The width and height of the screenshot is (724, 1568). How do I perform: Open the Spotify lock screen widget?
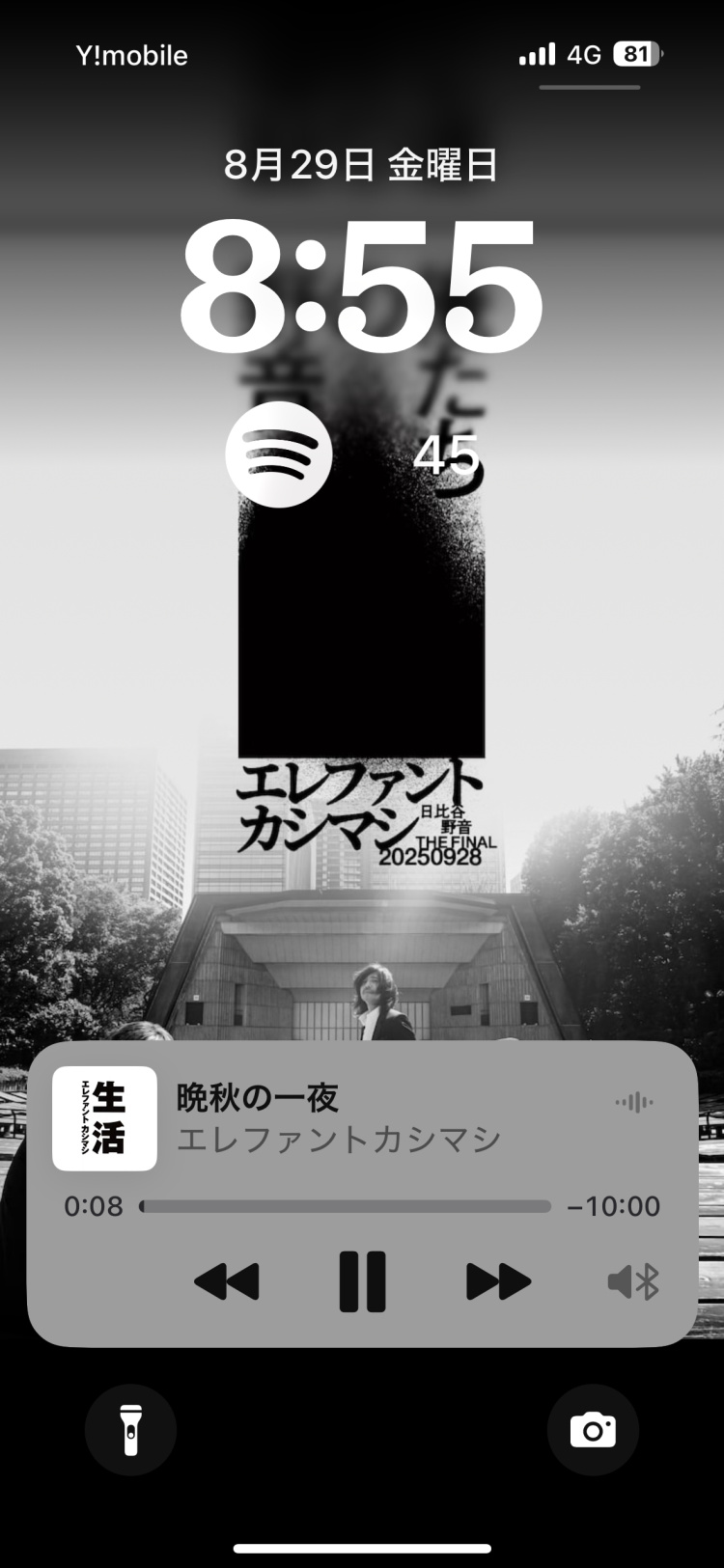point(279,454)
